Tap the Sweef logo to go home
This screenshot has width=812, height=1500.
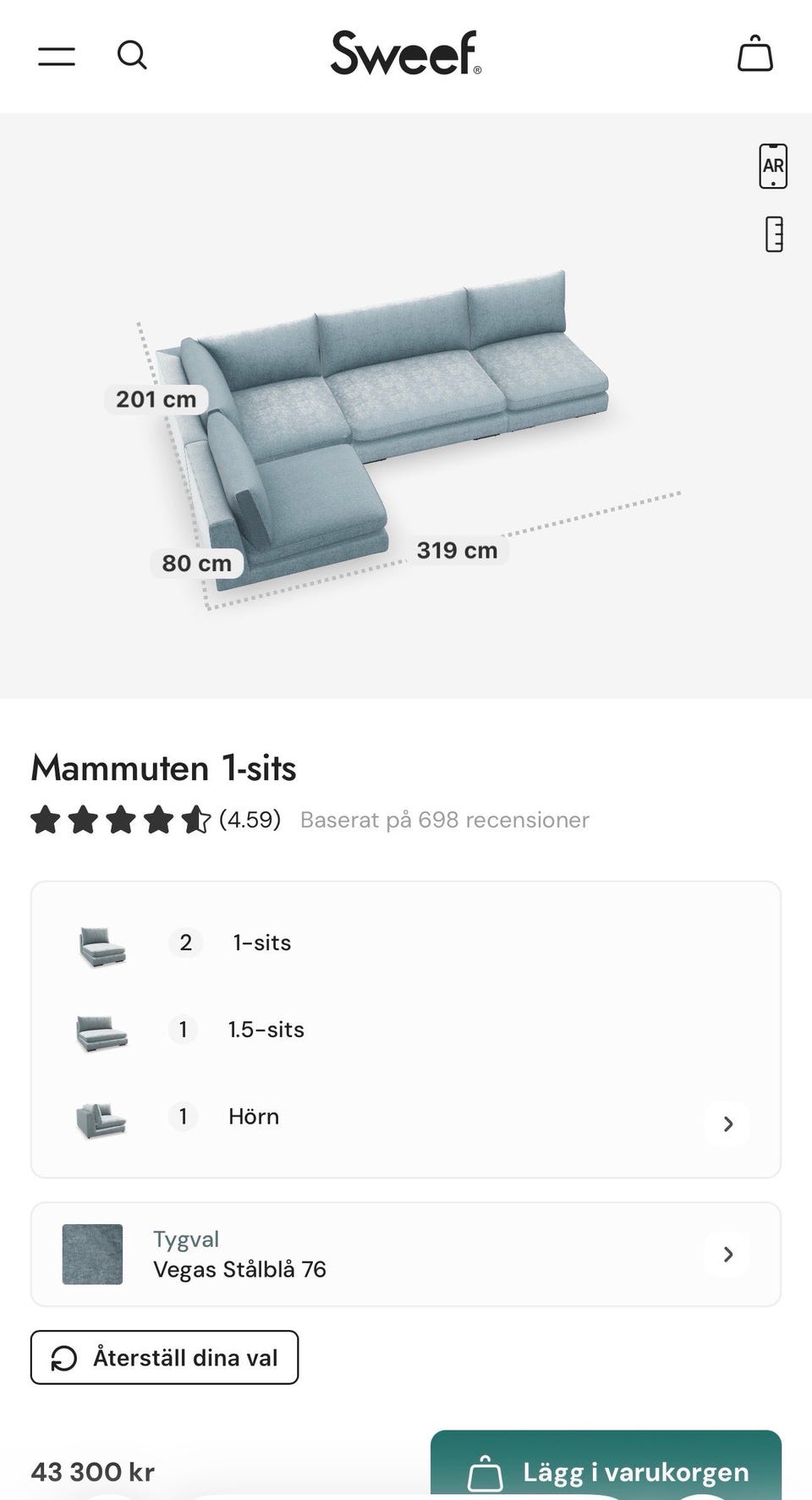[406, 53]
